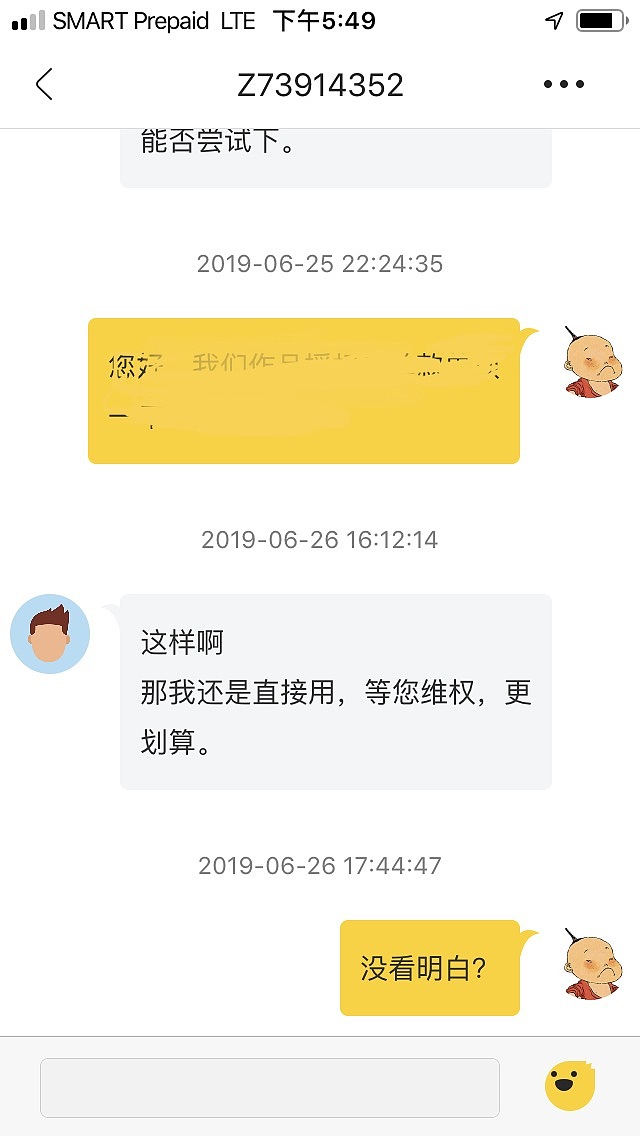Open the emoji sticker picker
The image size is (640, 1136).
coord(570,1086)
